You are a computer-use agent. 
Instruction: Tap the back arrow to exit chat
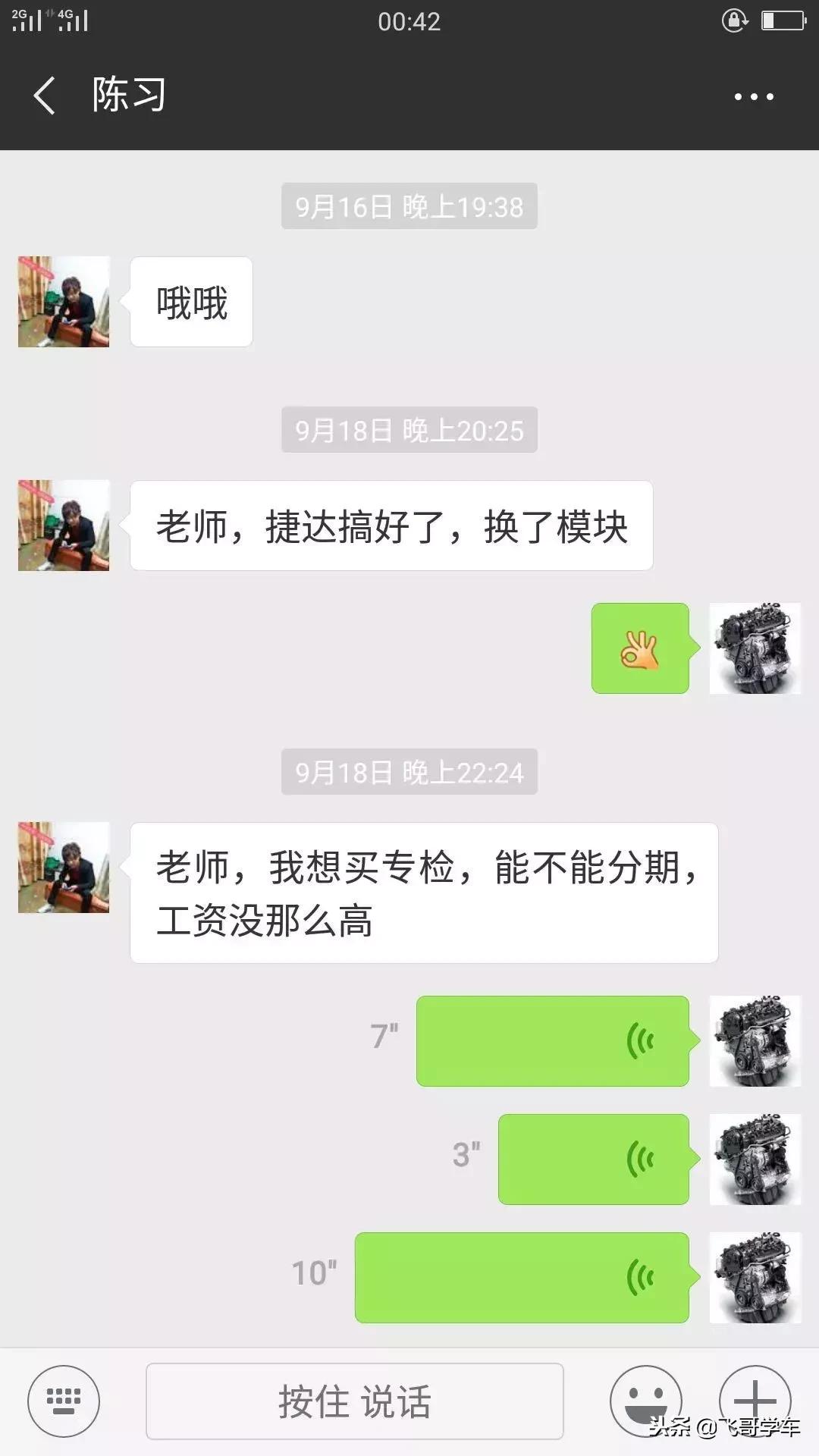(43, 96)
